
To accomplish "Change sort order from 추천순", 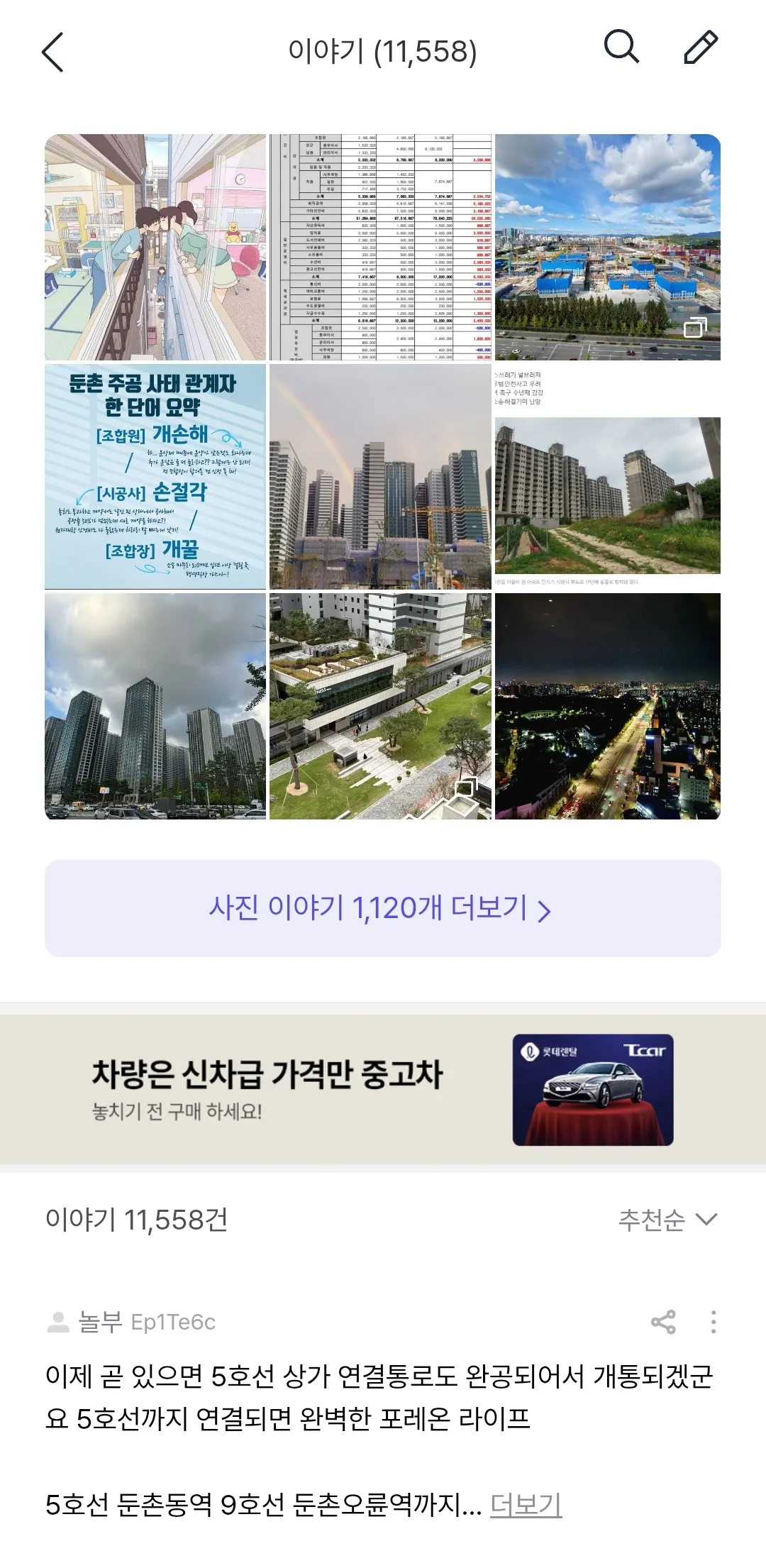I will tap(667, 1220).
